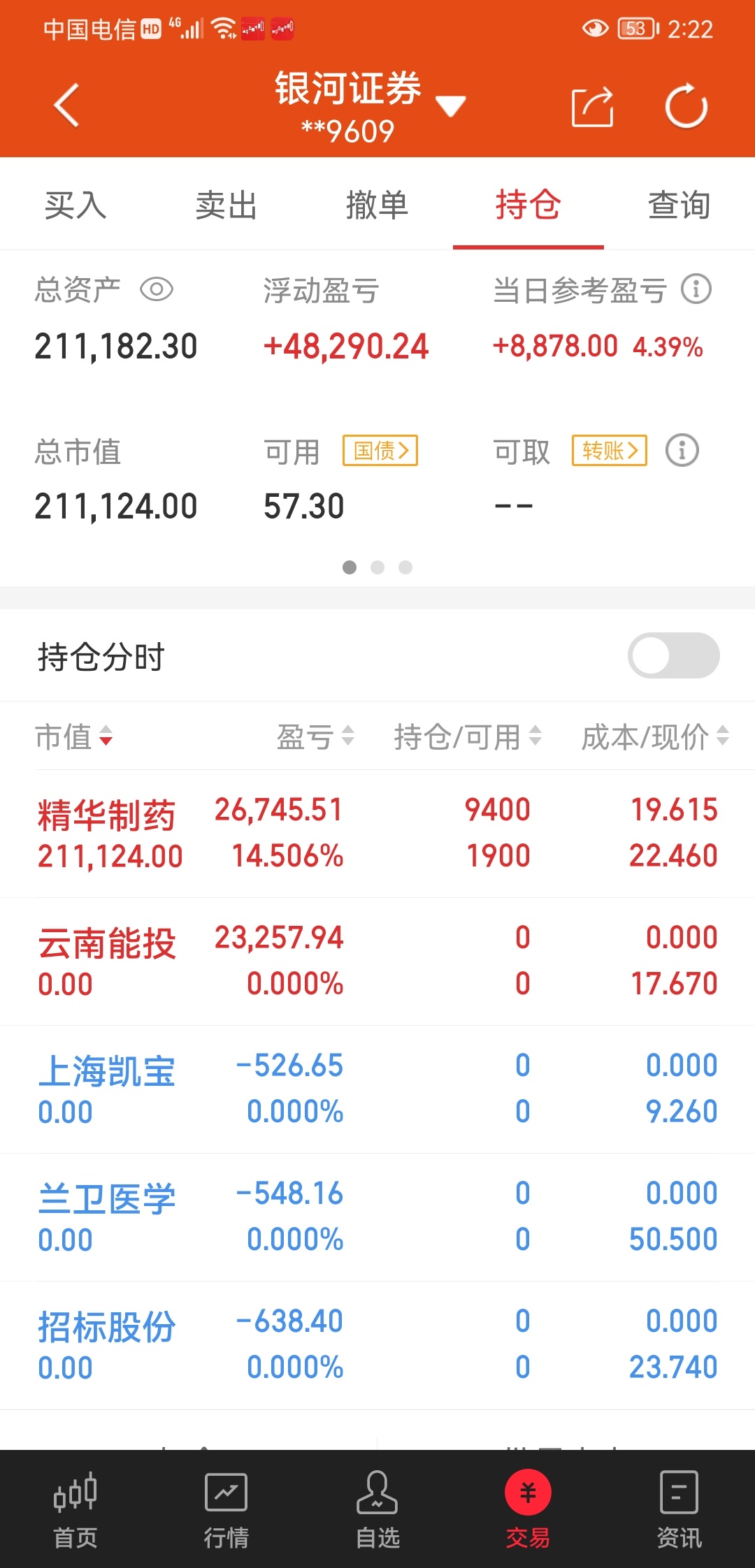Refresh the account data

tap(686, 106)
